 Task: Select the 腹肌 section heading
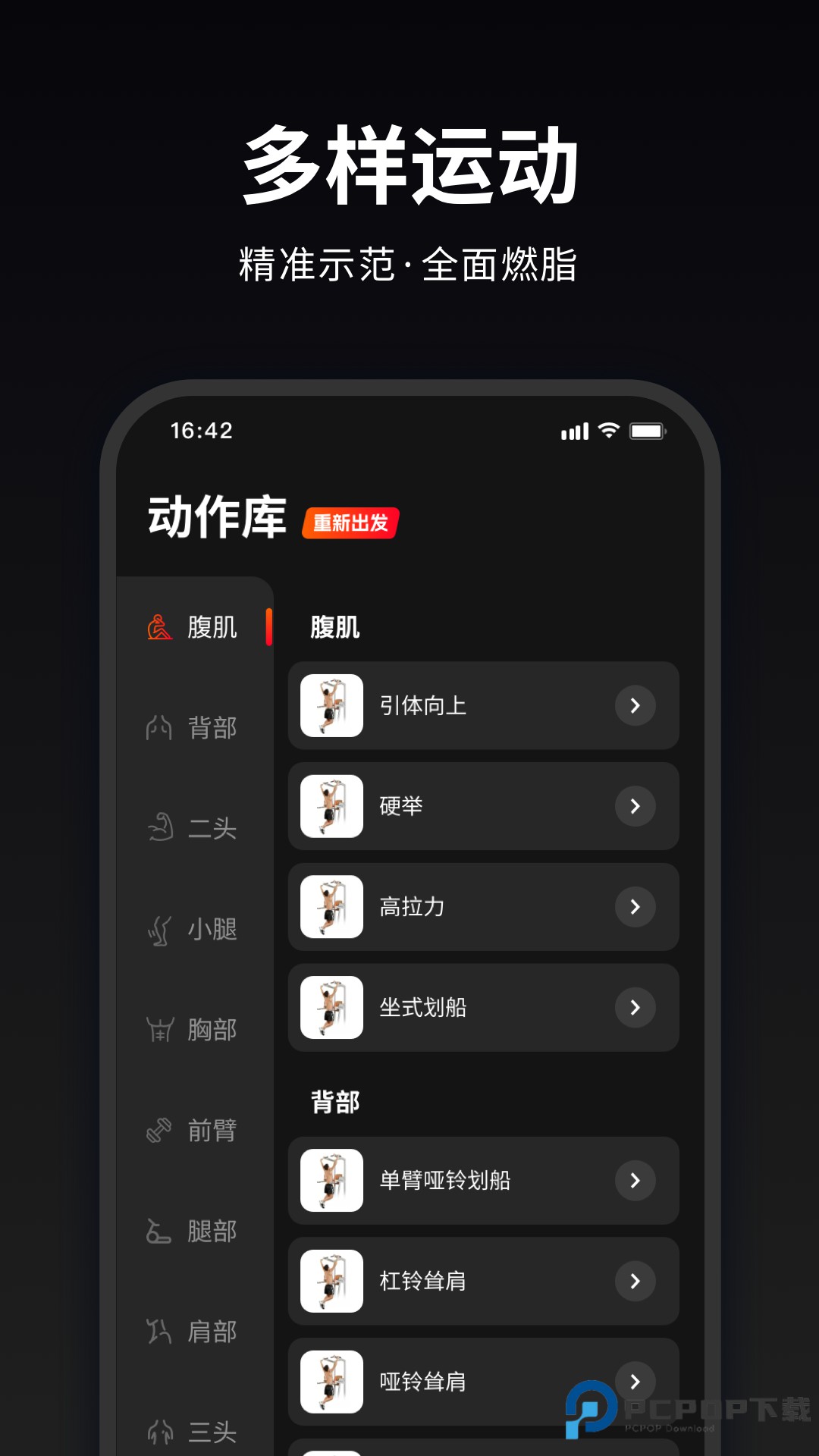point(334,627)
